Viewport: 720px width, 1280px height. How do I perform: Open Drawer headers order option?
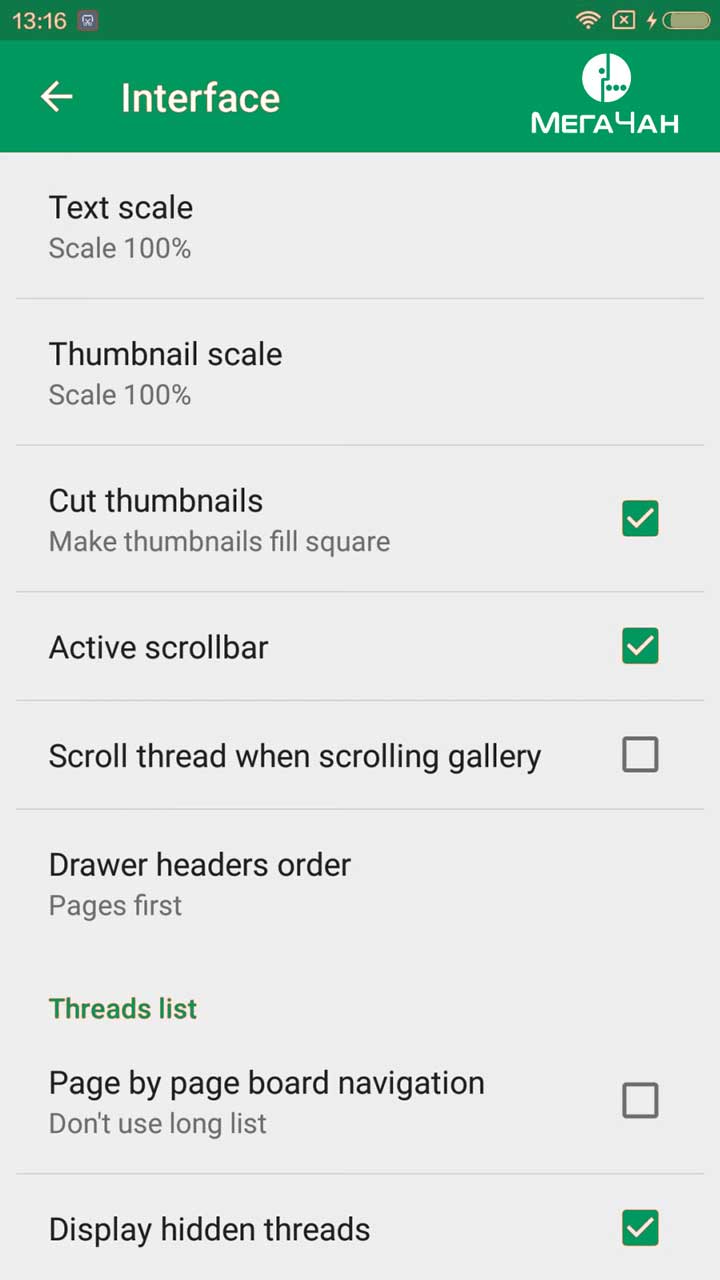coord(360,883)
